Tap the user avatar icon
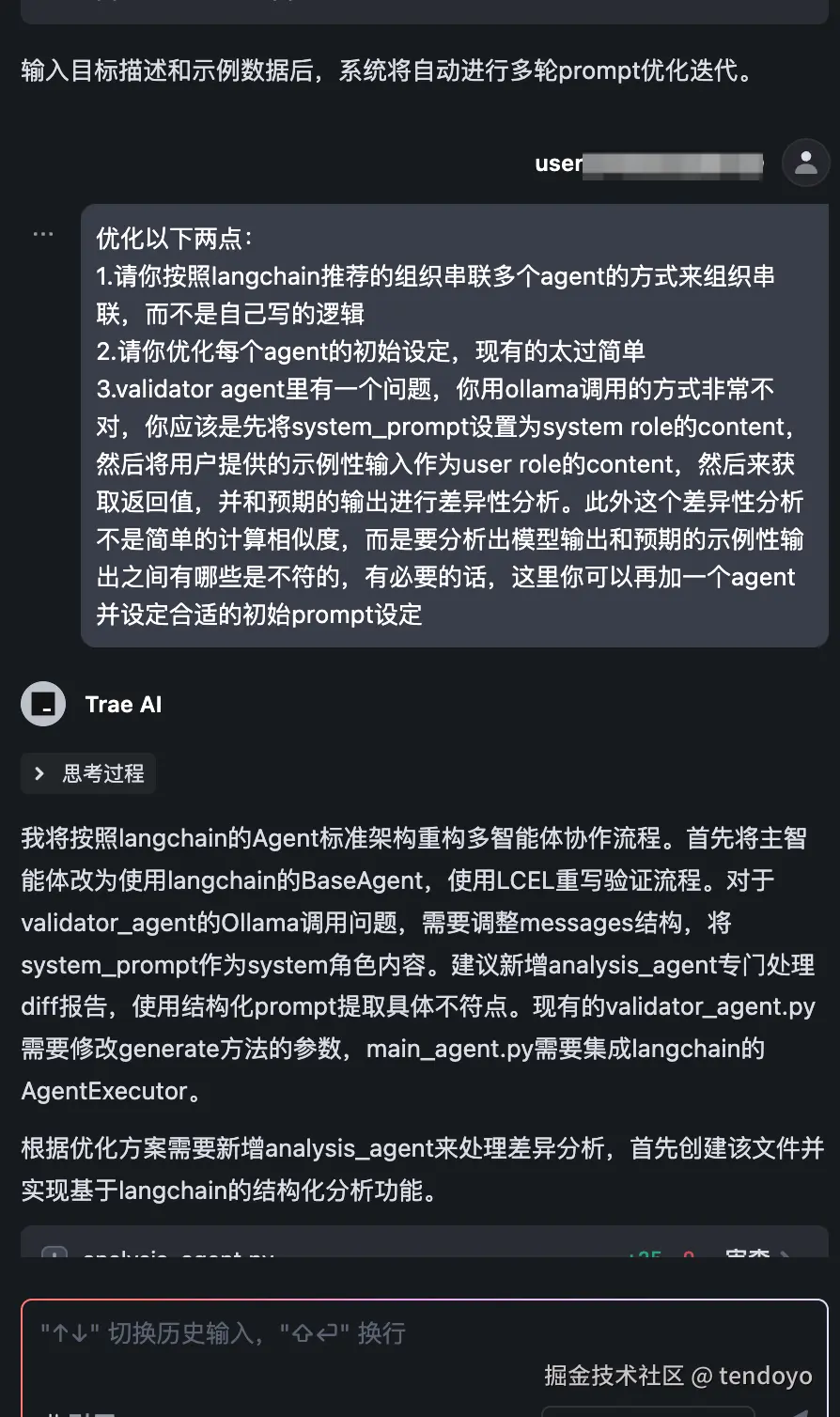 pyautogui.click(x=805, y=163)
